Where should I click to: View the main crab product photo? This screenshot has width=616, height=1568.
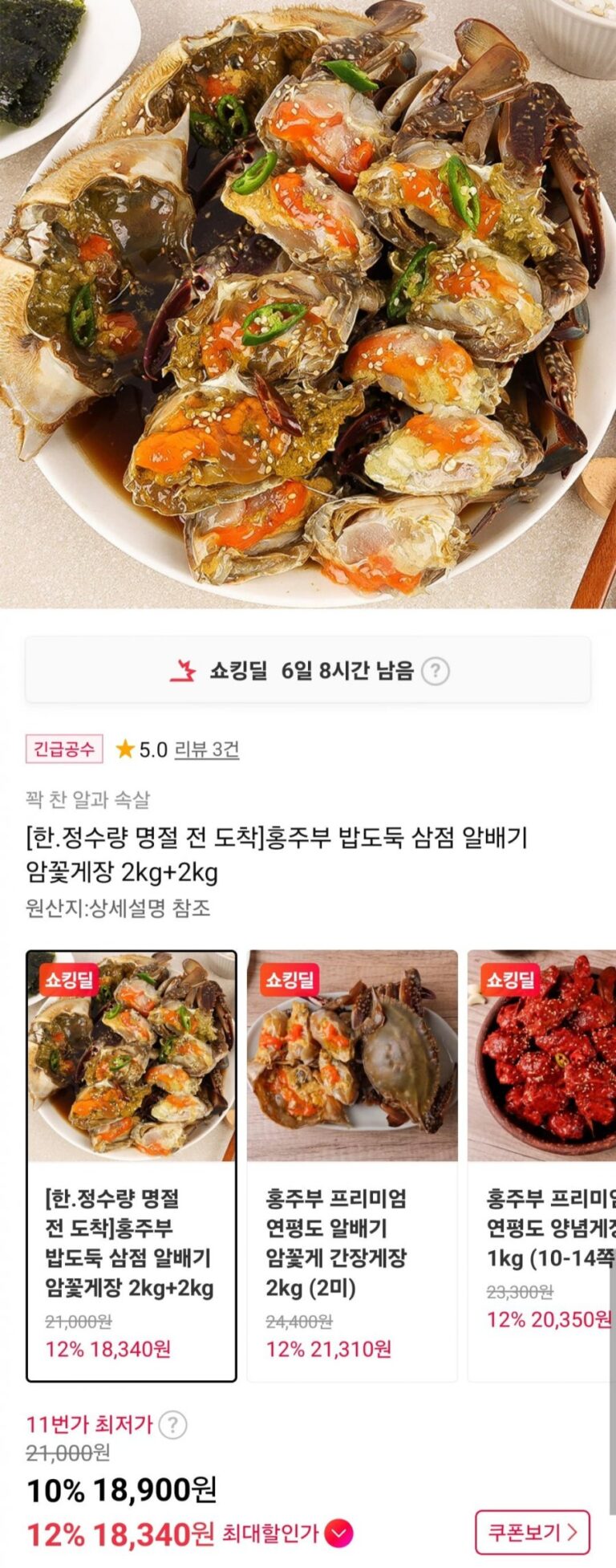308,304
